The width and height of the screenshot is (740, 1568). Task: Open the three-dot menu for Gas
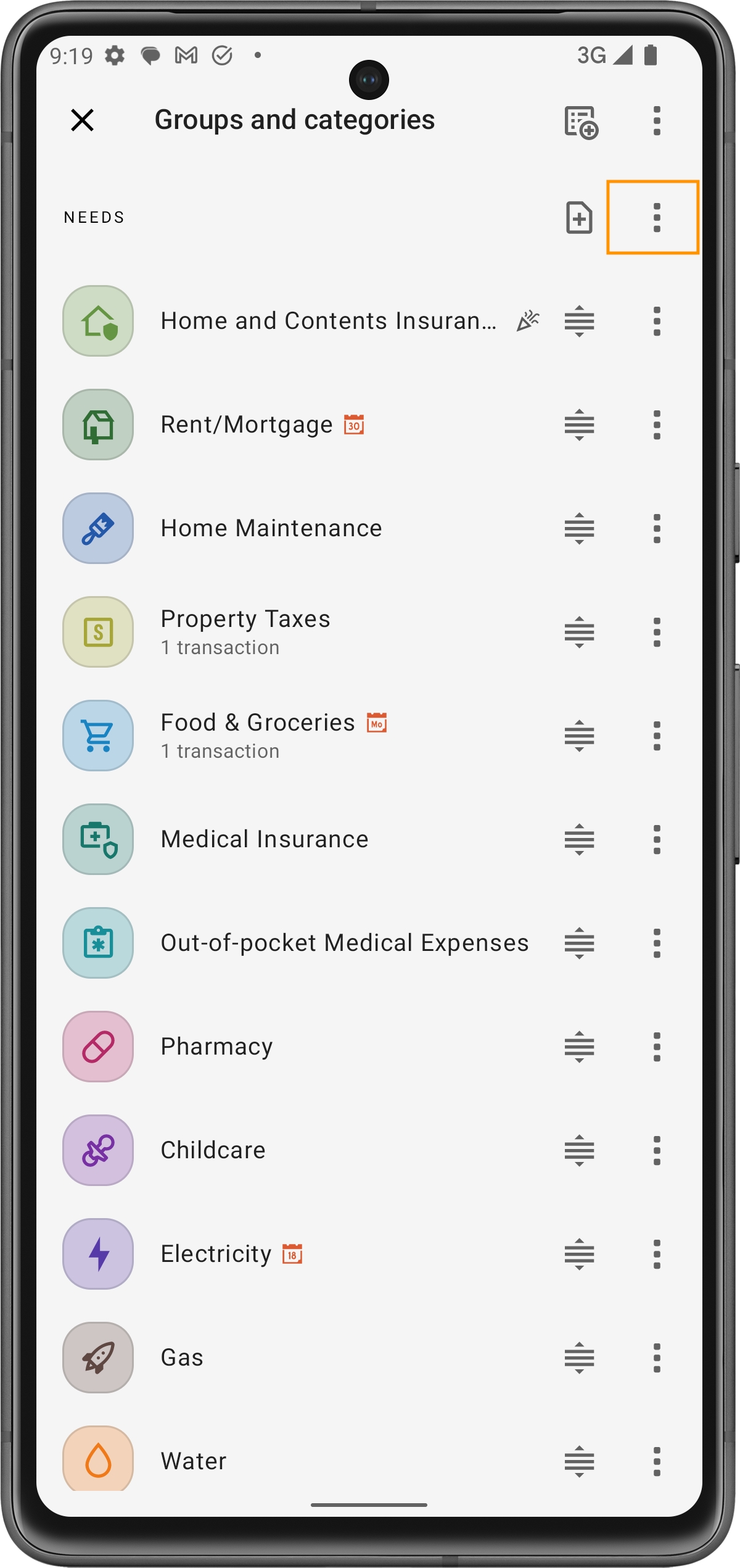pos(657,1358)
